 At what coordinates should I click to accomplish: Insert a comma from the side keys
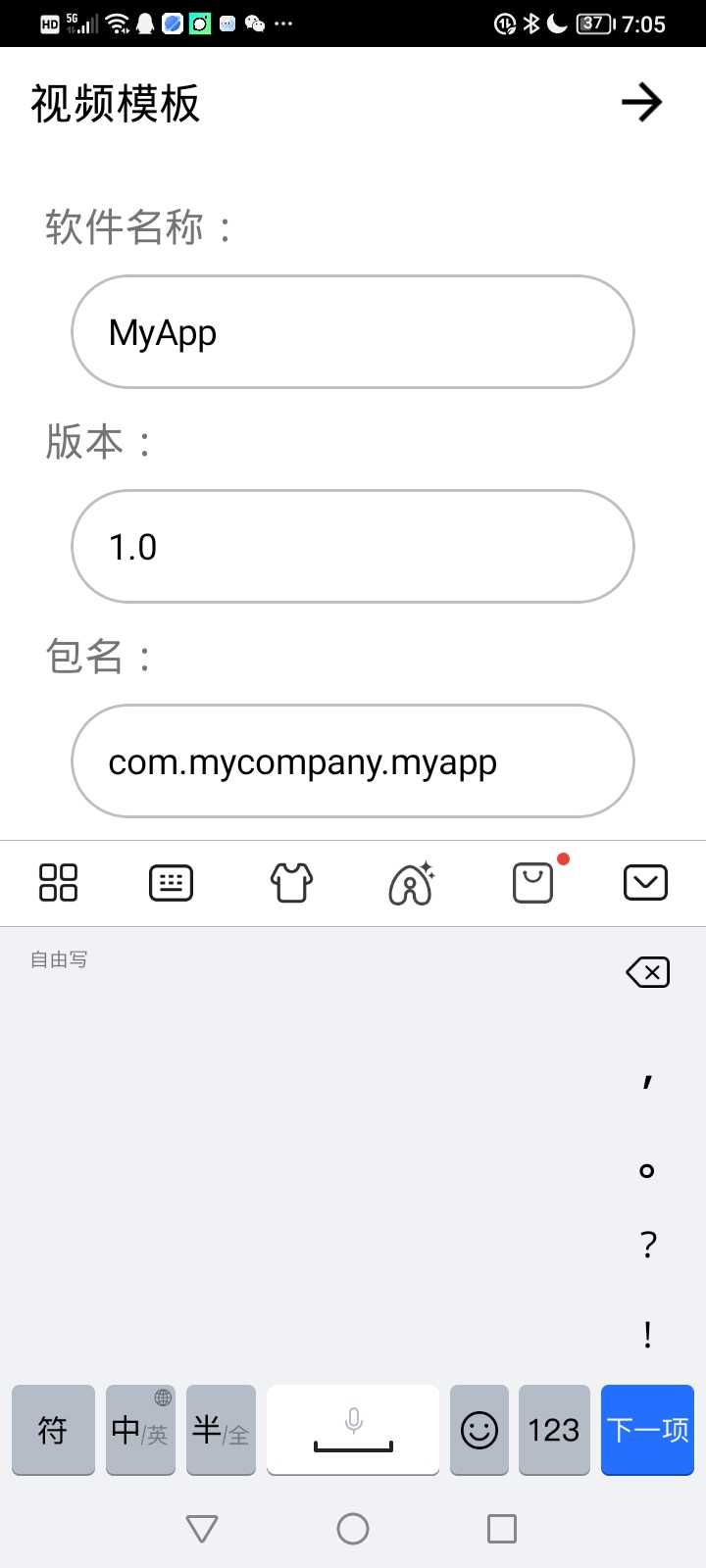point(647,1082)
